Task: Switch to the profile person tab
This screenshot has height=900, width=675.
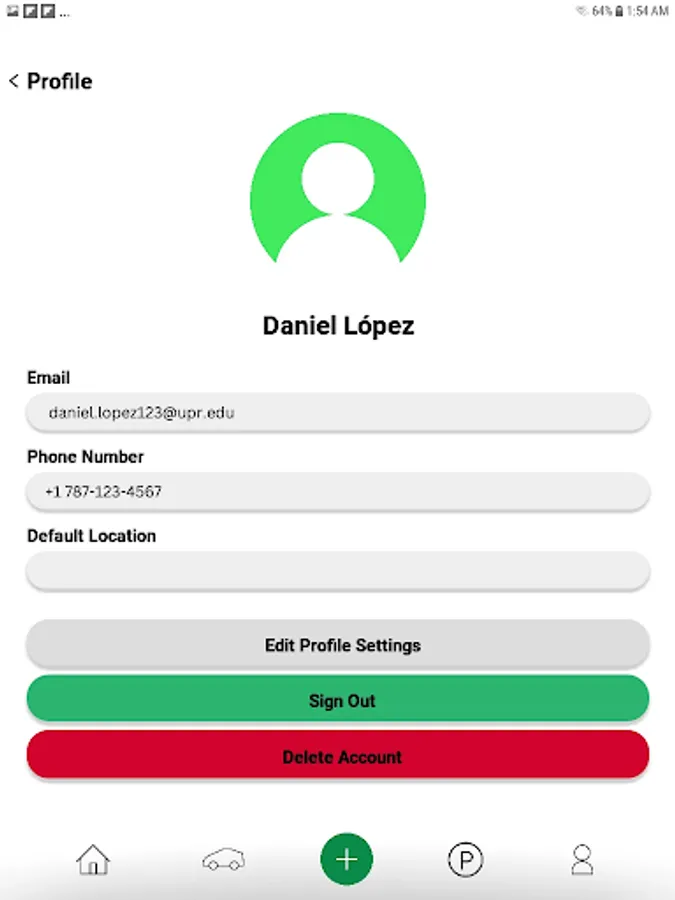Action: tap(581, 859)
